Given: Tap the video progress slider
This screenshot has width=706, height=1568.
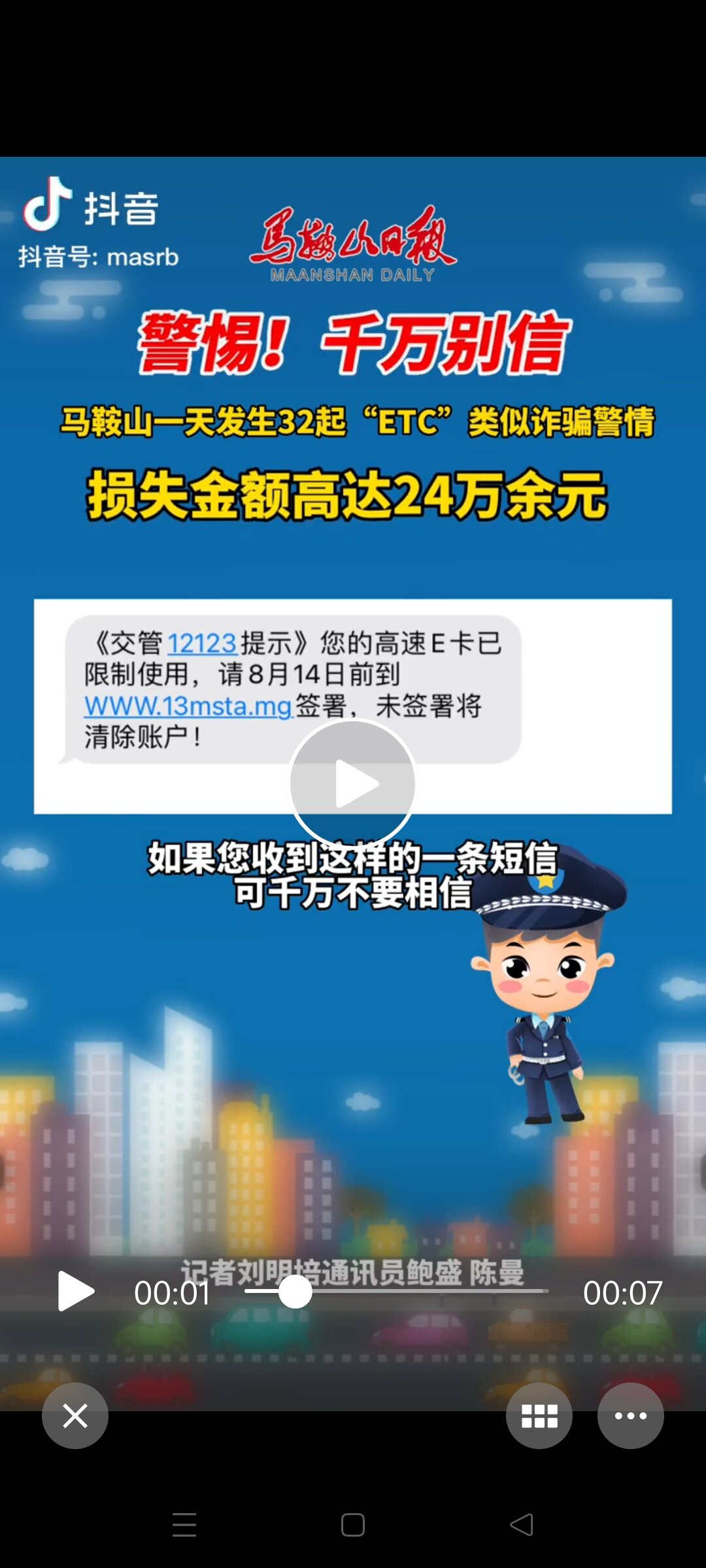Looking at the screenshot, I should 396,1291.
